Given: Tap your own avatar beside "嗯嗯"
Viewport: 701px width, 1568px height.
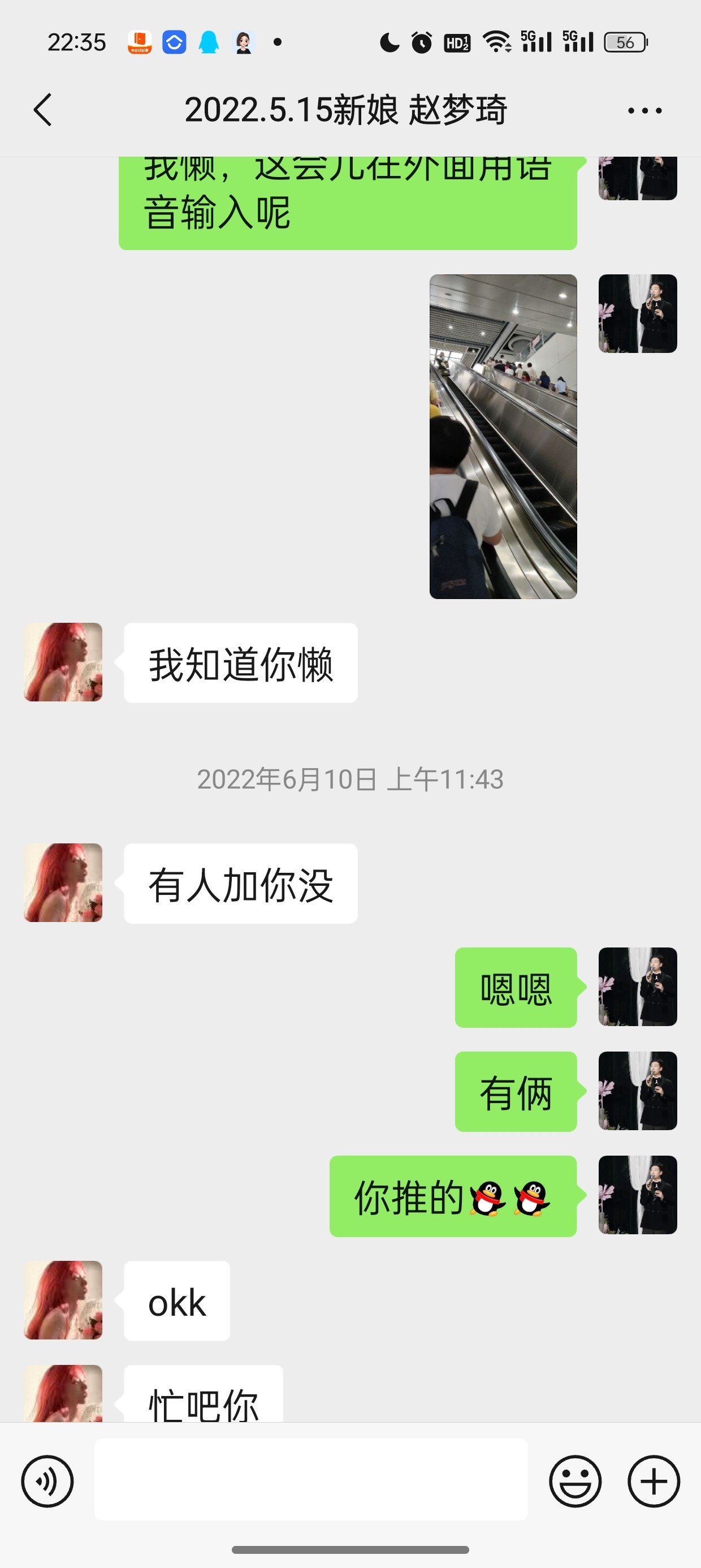Looking at the screenshot, I should pos(638,987).
